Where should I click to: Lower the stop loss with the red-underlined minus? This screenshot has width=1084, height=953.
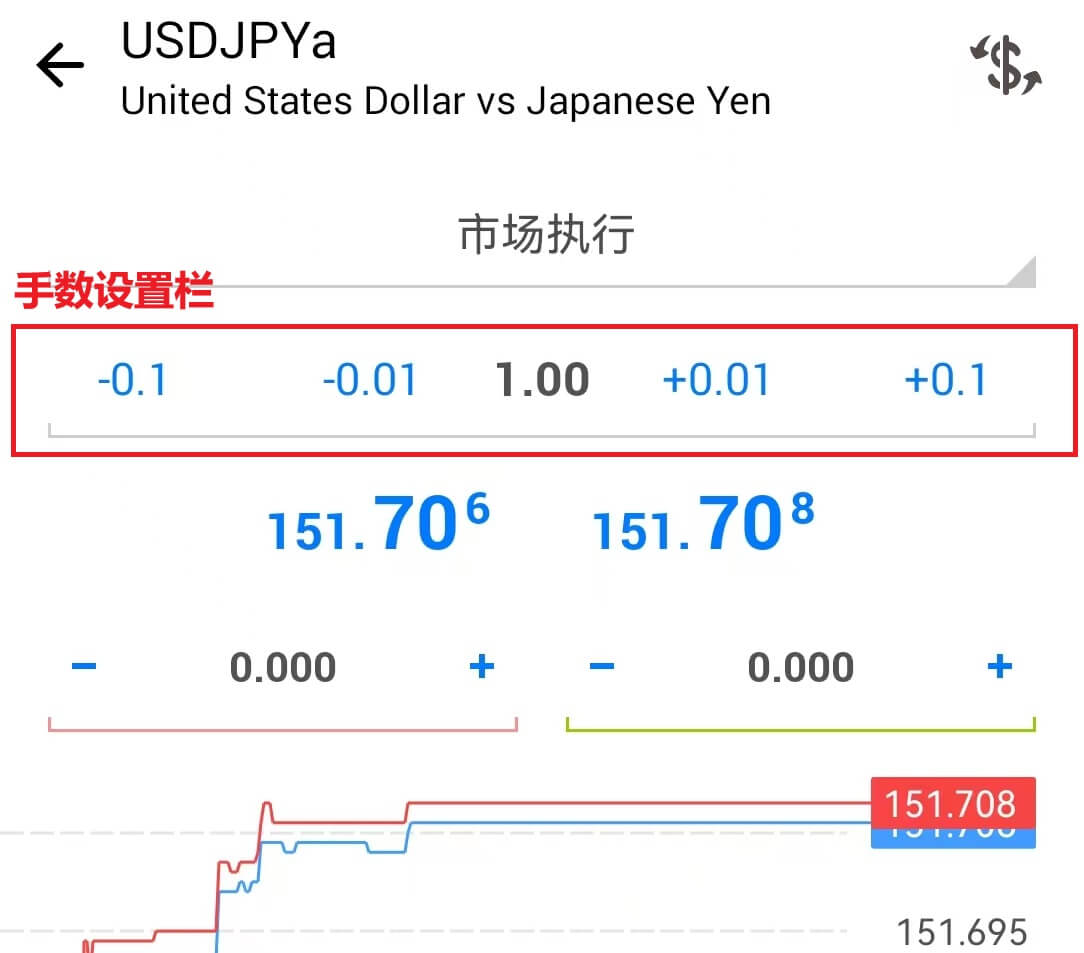(85, 666)
